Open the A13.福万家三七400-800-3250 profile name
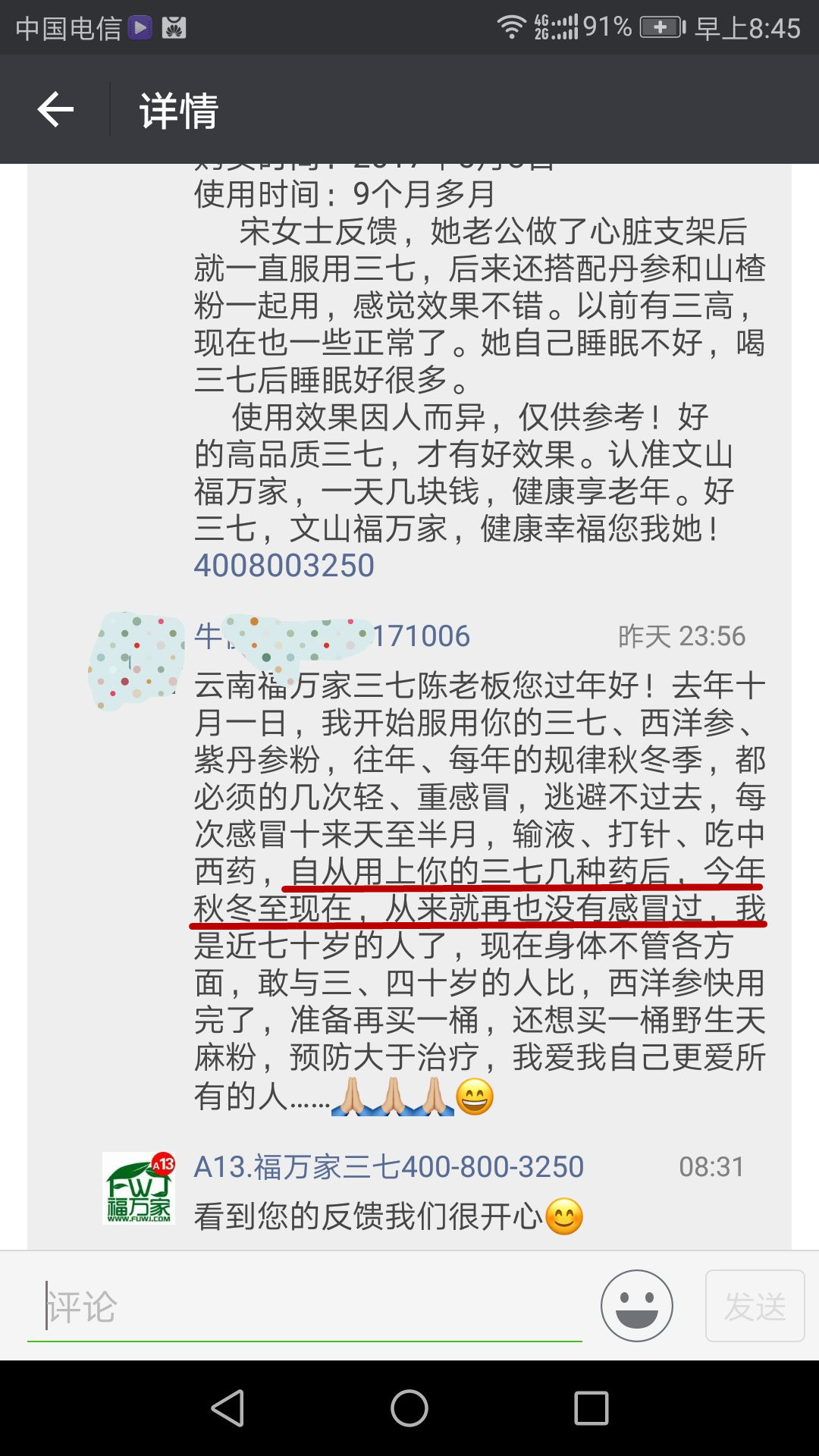Screen dimensions: 819x1456 (388, 1167)
